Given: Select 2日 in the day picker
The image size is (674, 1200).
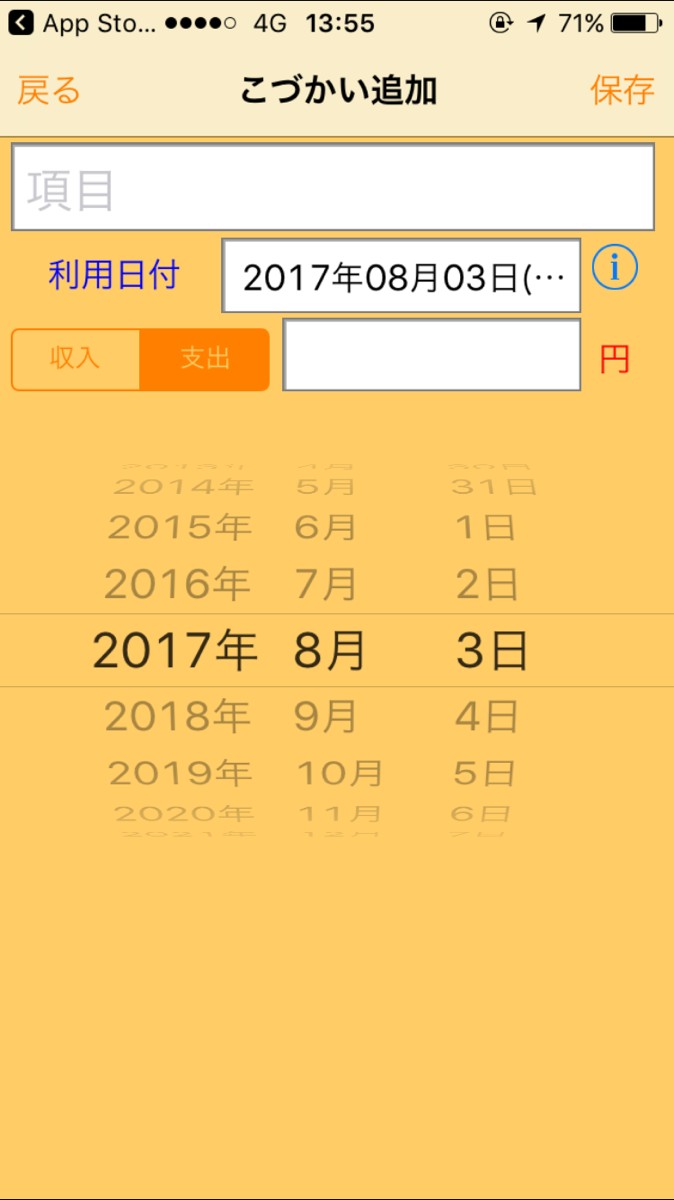Looking at the screenshot, I should [487, 584].
